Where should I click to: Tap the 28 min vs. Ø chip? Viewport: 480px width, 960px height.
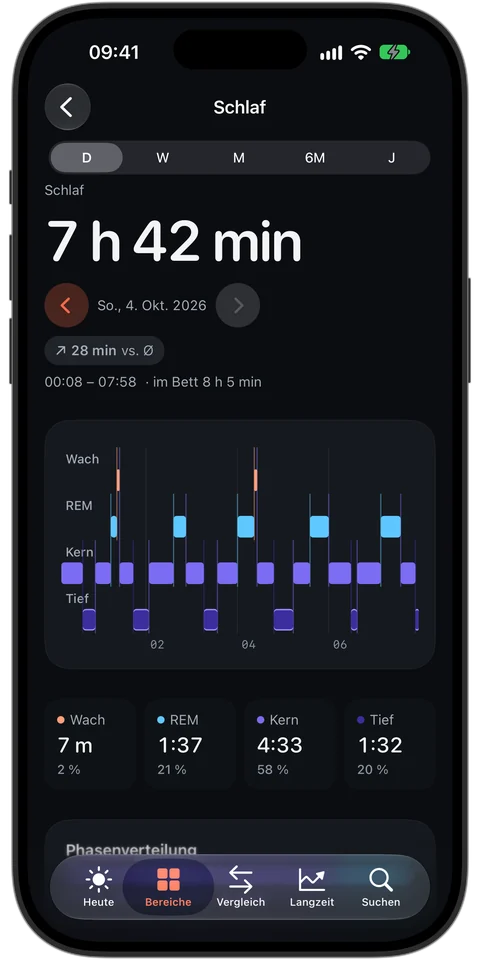[x=105, y=351]
